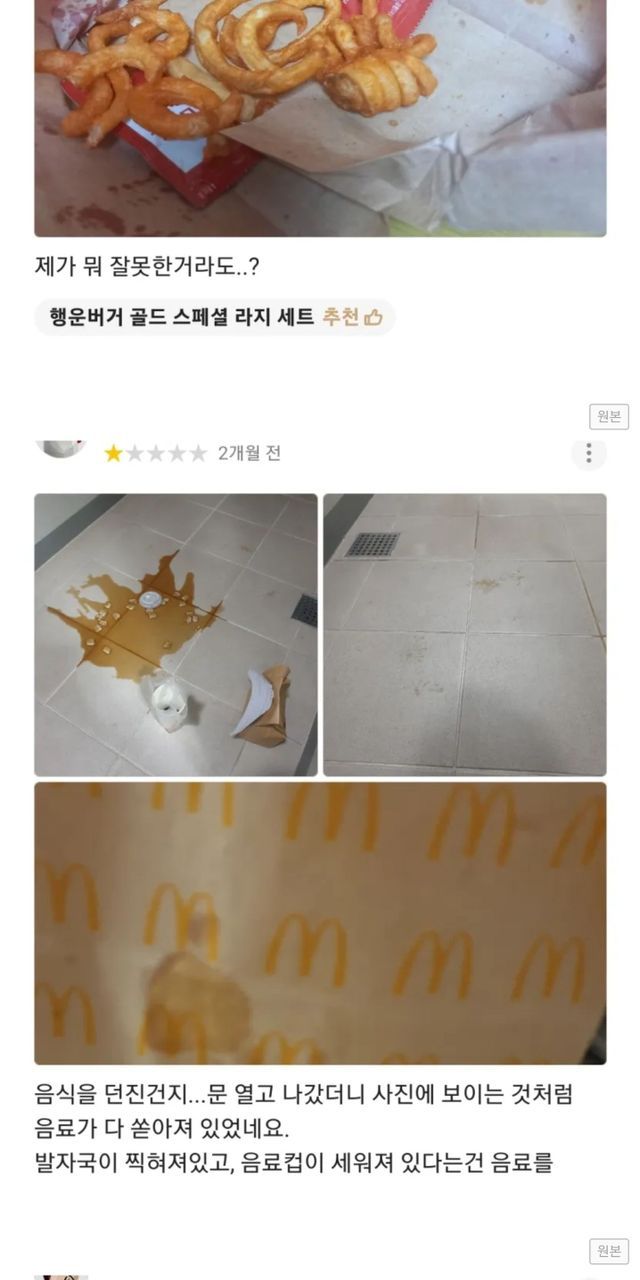Open the stained floor tiles photo

pos(464,634)
